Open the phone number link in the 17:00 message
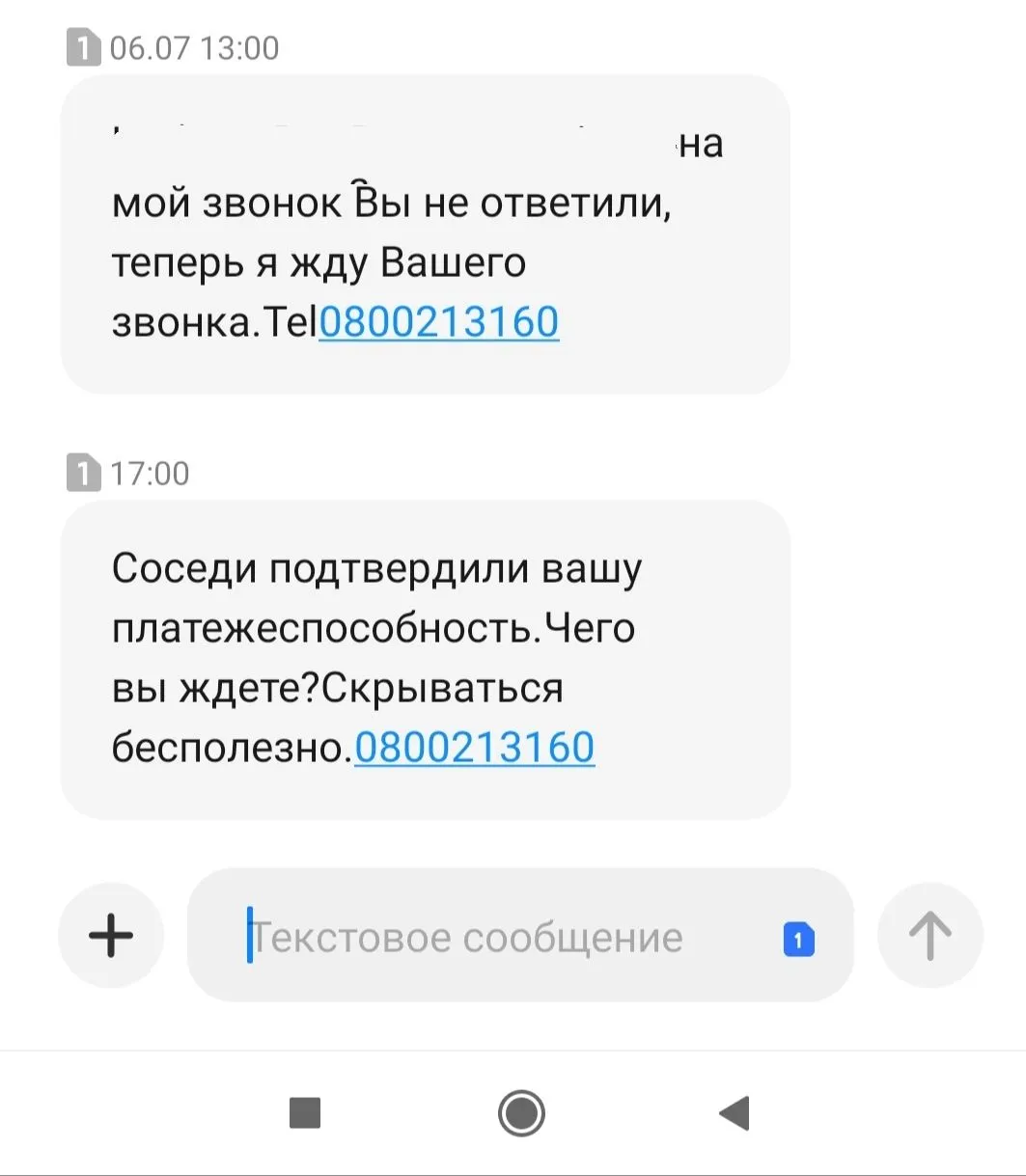Screen dimensions: 1026x1176 [474, 748]
